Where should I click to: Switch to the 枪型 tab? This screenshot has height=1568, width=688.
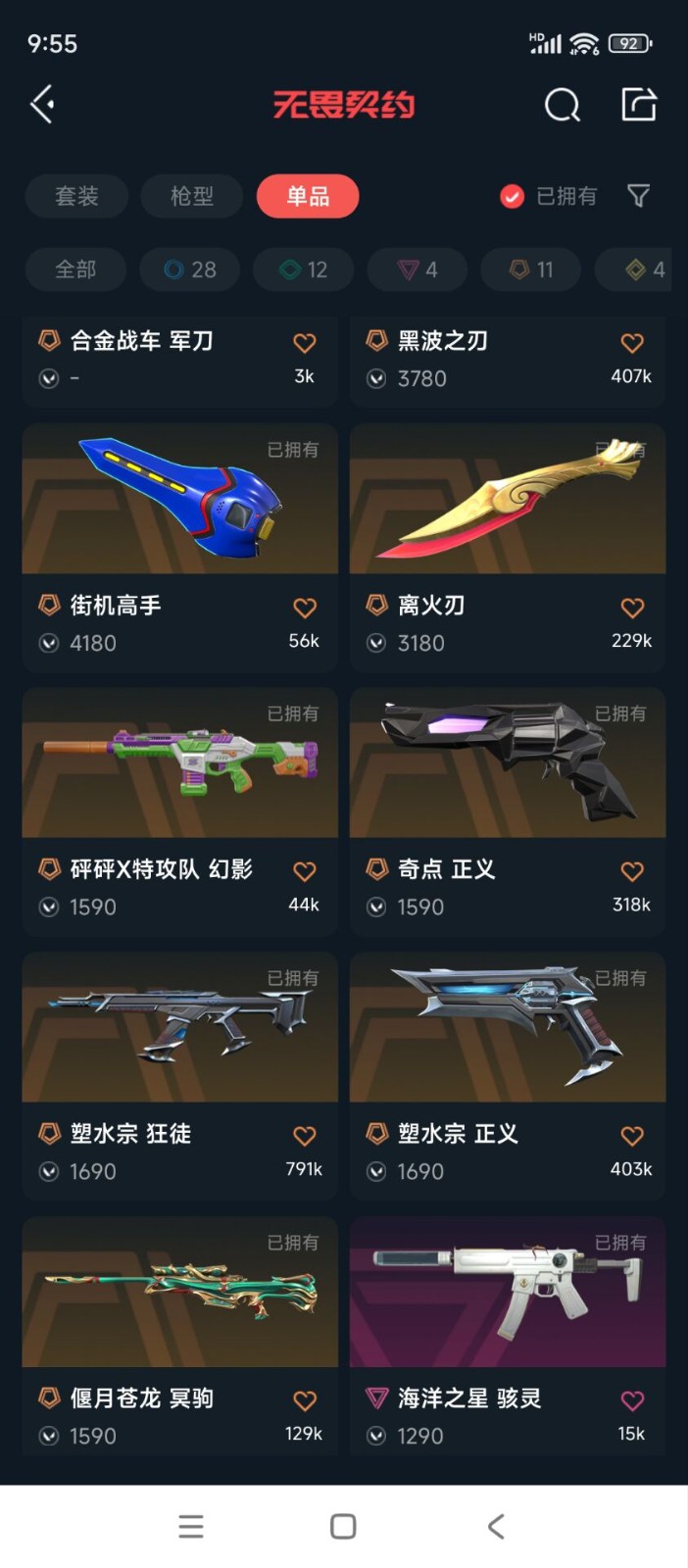pyautogui.click(x=191, y=196)
